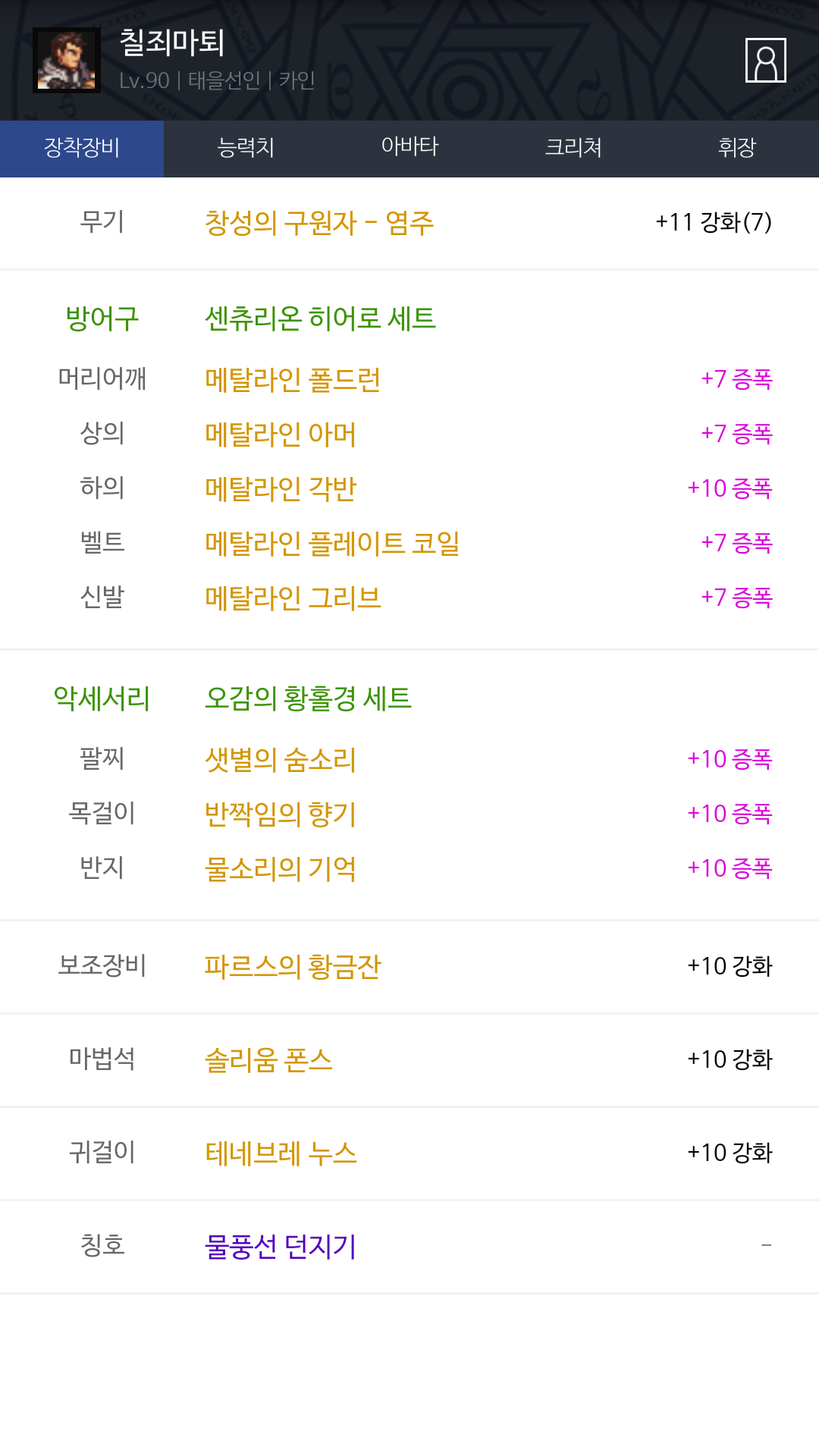Image resolution: width=819 pixels, height=1456 pixels.
Task: Open weapon 창성의 구원자 - 염주
Action: click(x=319, y=223)
